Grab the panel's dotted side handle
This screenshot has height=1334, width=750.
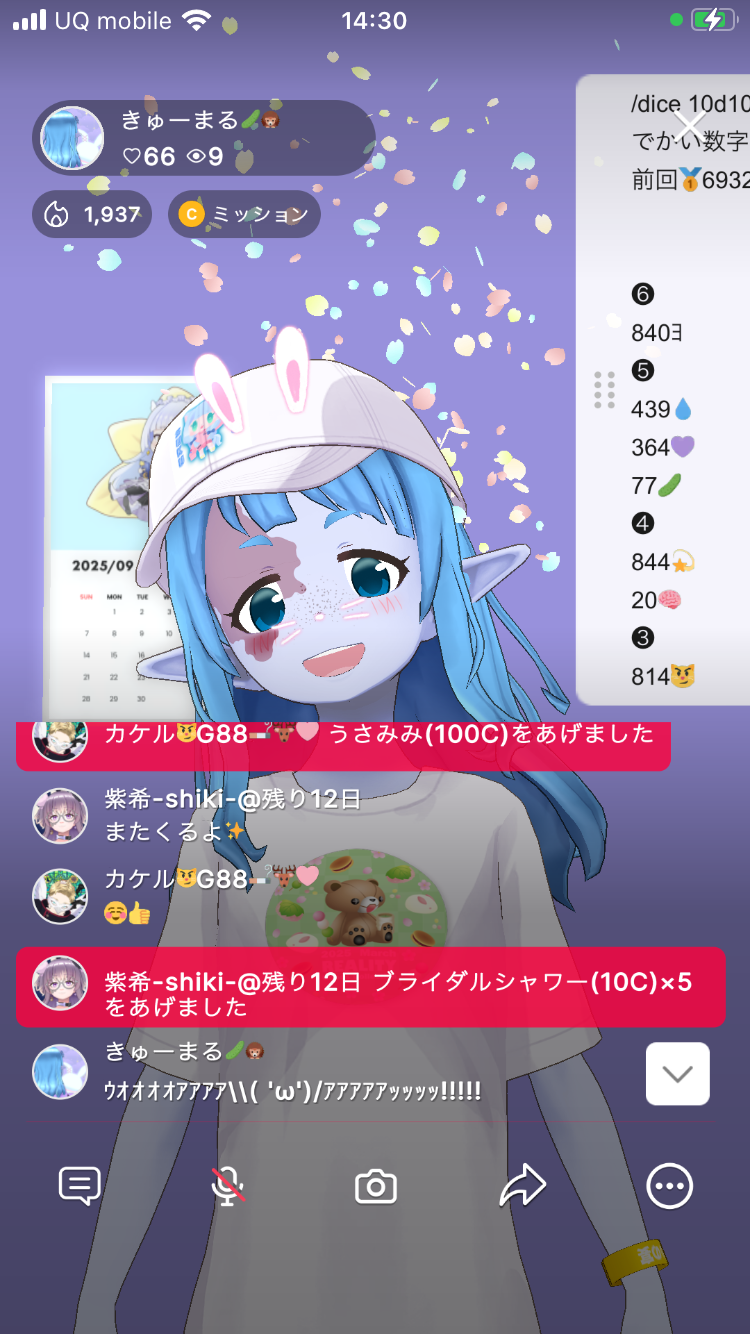604,390
